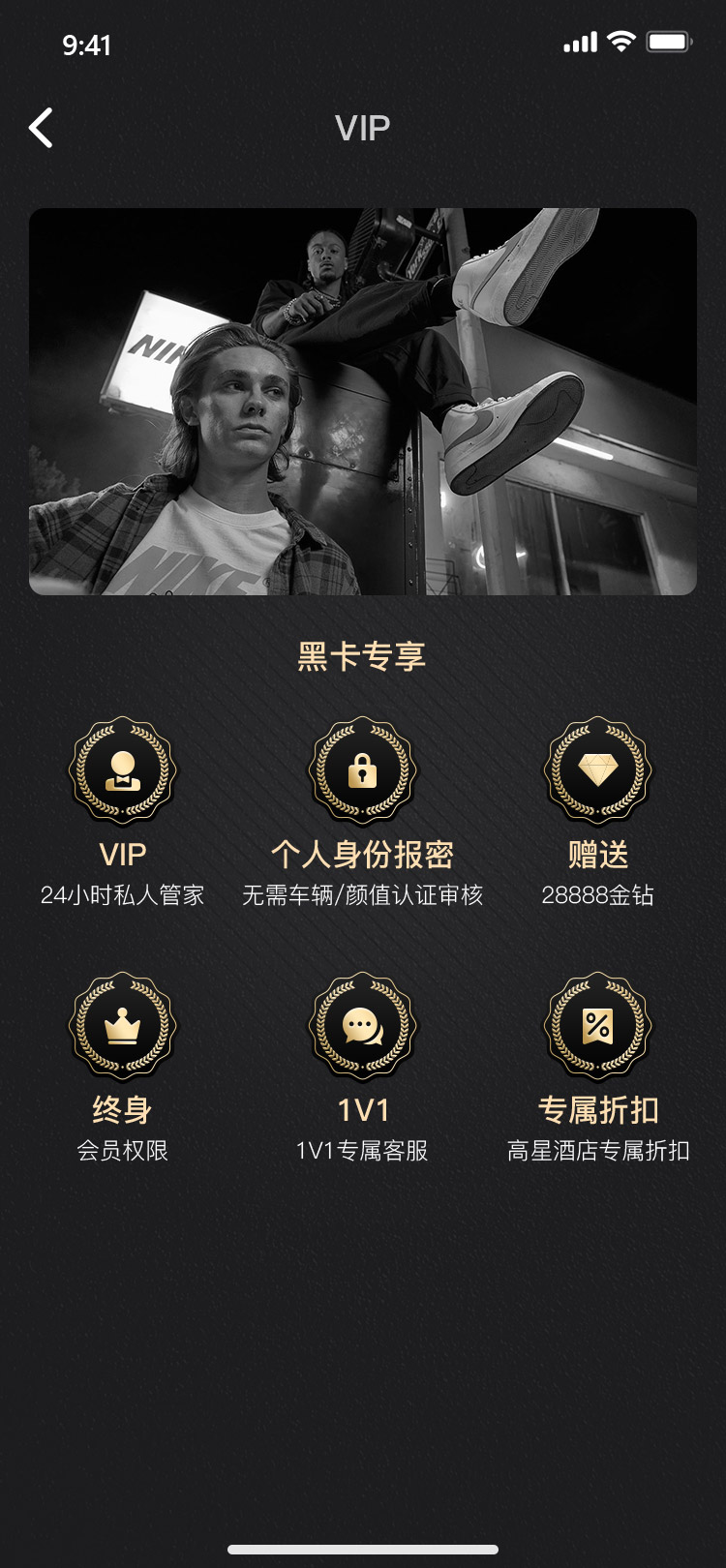
Task: Tap the 1V1 专属客服 chat badge
Action: [363, 1027]
